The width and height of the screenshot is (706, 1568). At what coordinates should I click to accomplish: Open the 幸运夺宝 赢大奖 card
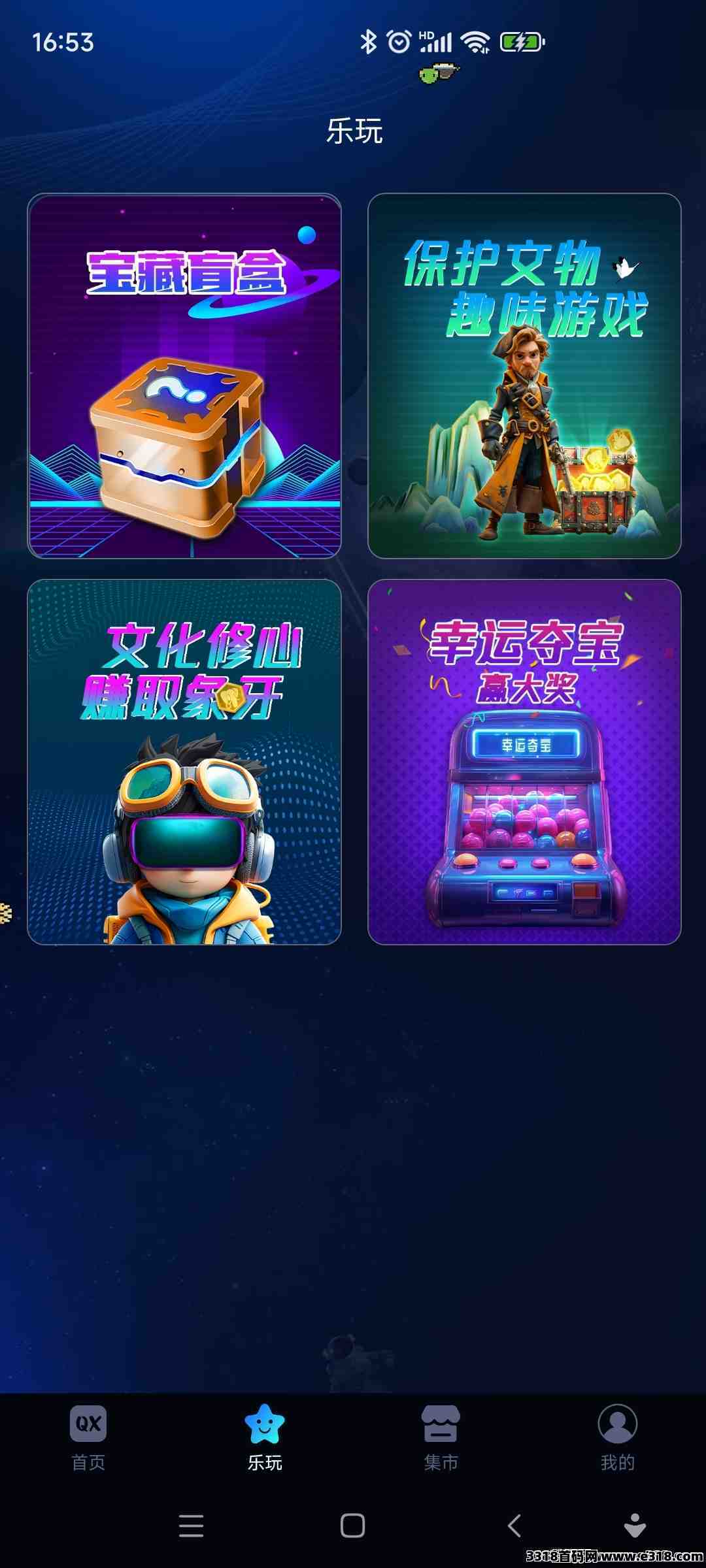[524, 762]
